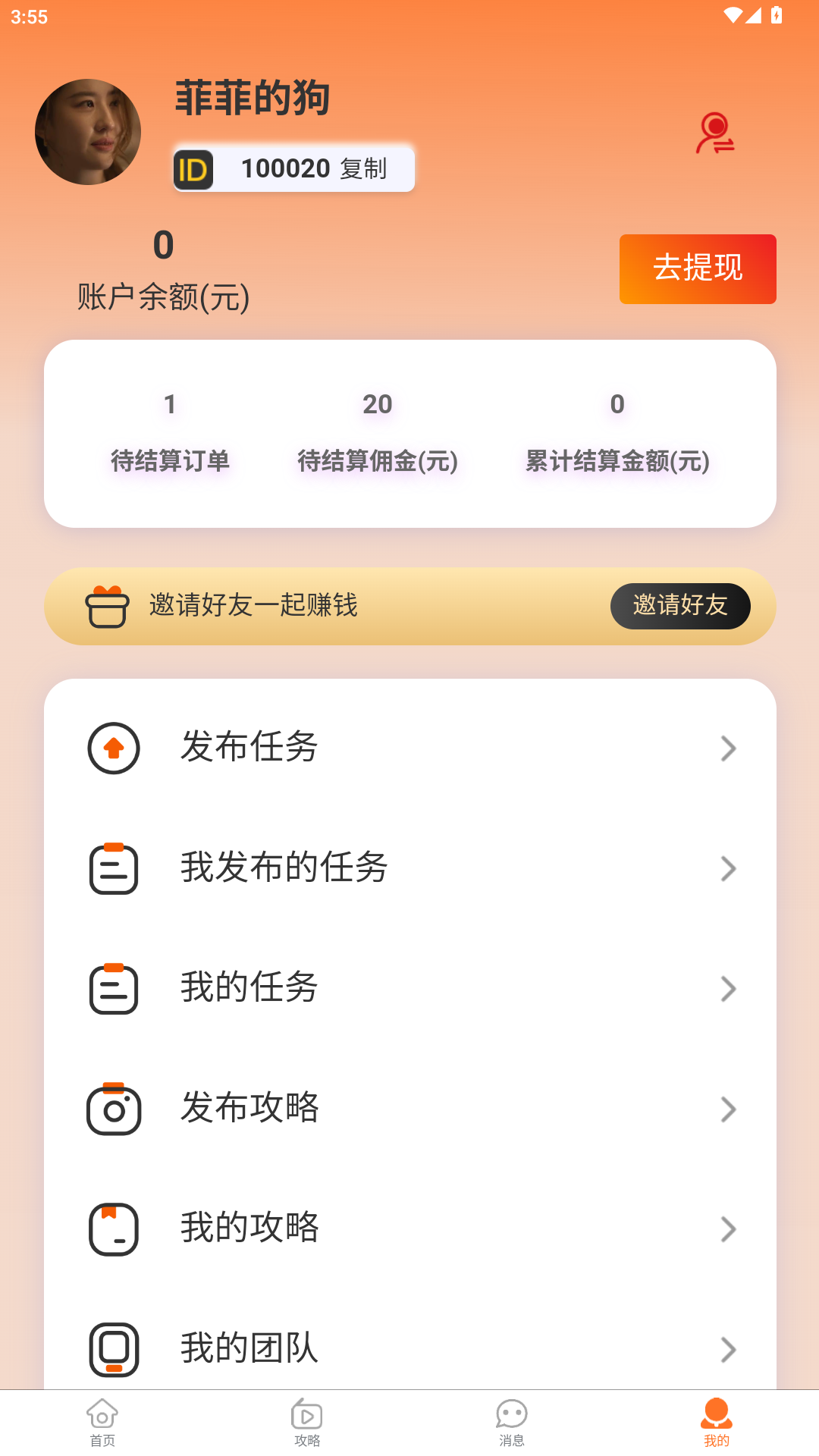The image size is (819, 1456).
Task: Switch to the 首页 home tab
Action: (102, 1423)
